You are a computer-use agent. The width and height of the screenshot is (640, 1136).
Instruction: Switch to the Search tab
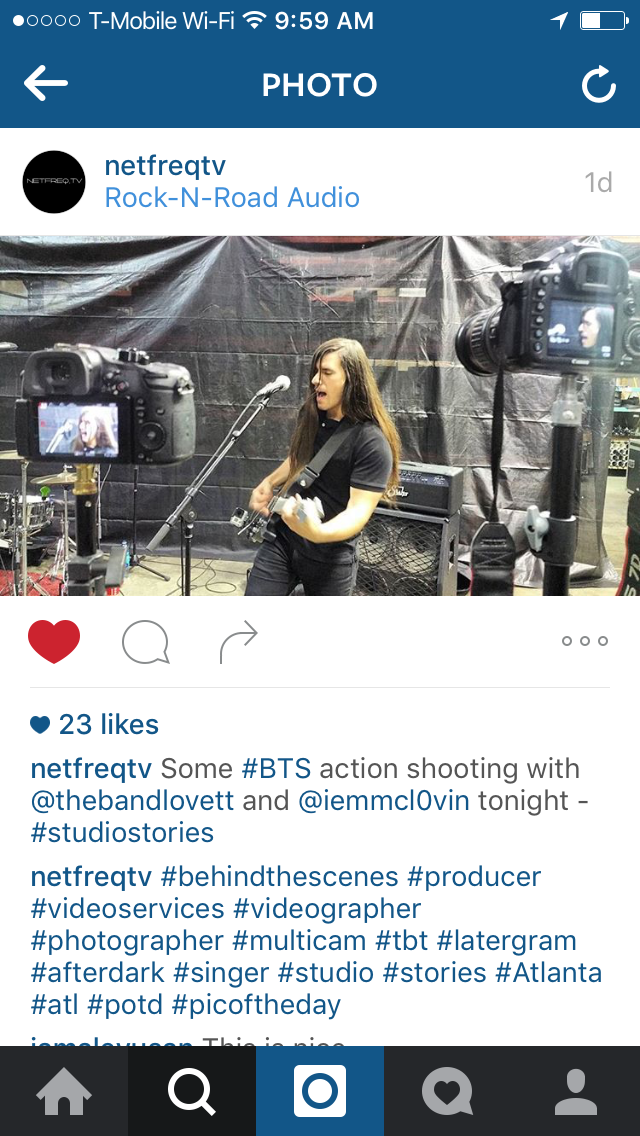(192, 1091)
